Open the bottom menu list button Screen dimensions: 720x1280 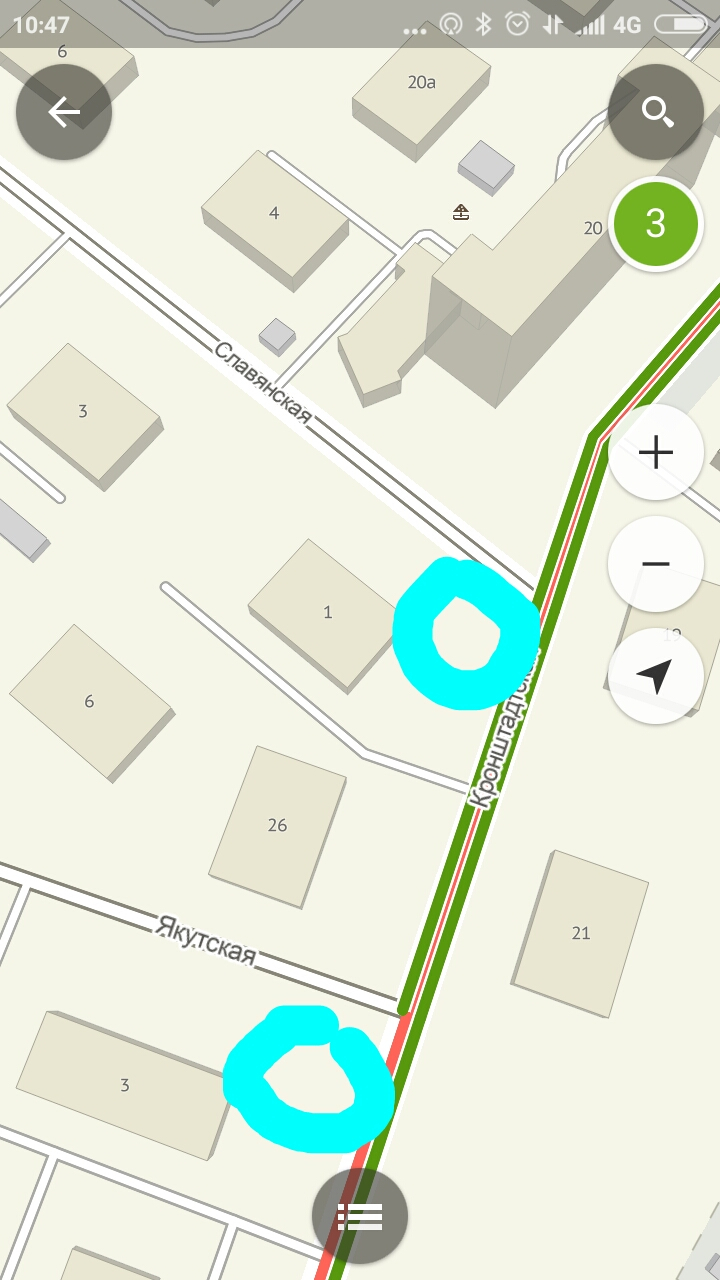(x=360, y=1216)
